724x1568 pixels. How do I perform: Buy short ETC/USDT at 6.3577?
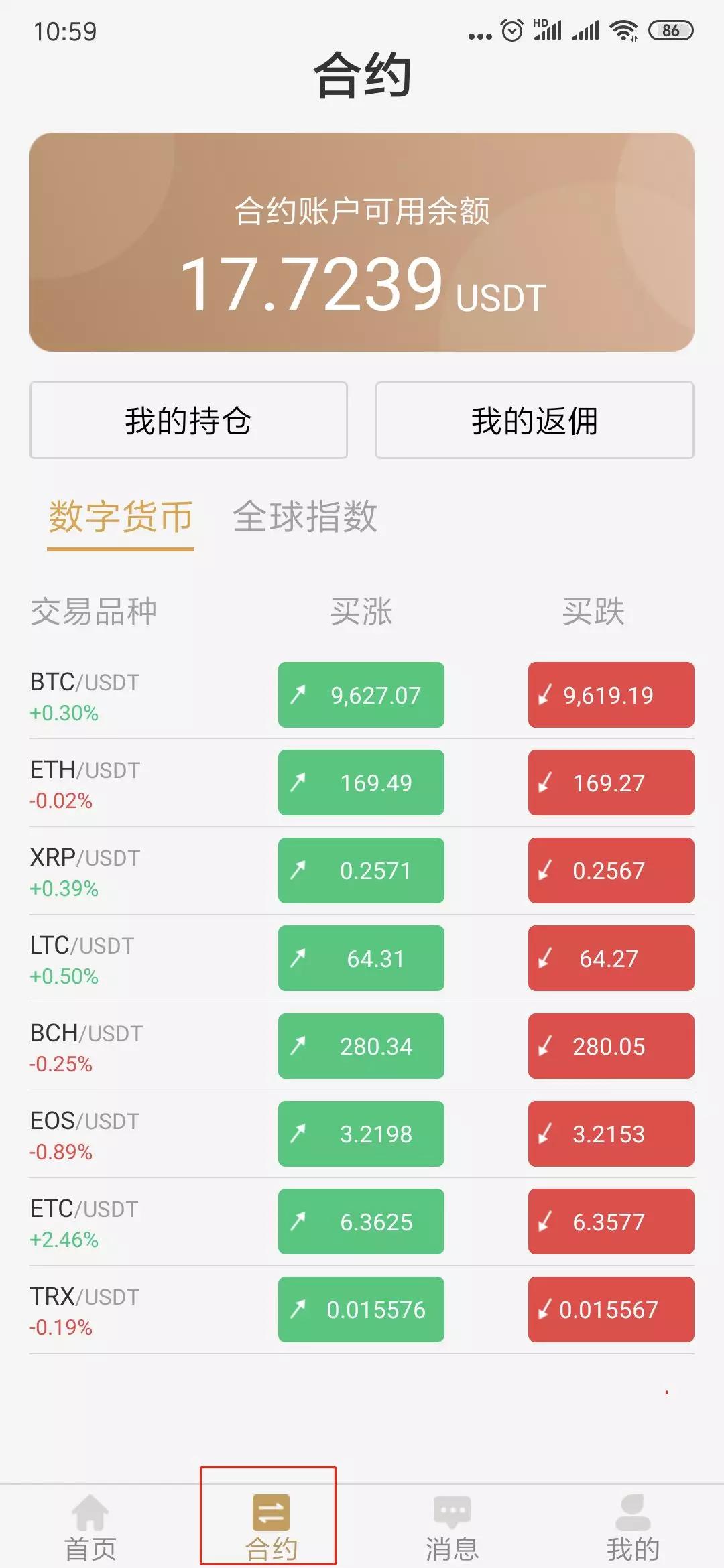click(611, 1222)
